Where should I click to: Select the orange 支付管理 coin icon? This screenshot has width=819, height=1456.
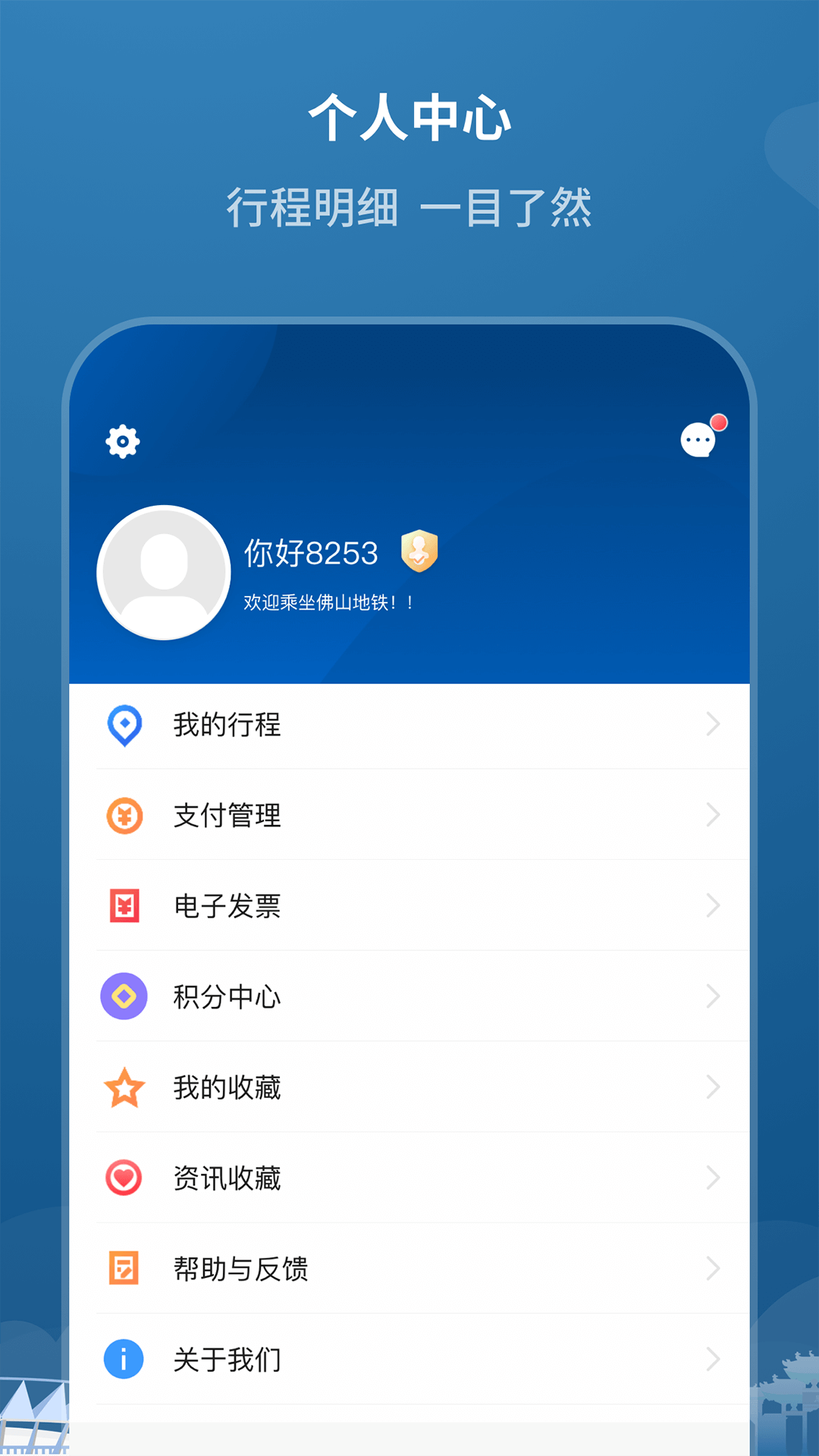[x=124, y=816]
